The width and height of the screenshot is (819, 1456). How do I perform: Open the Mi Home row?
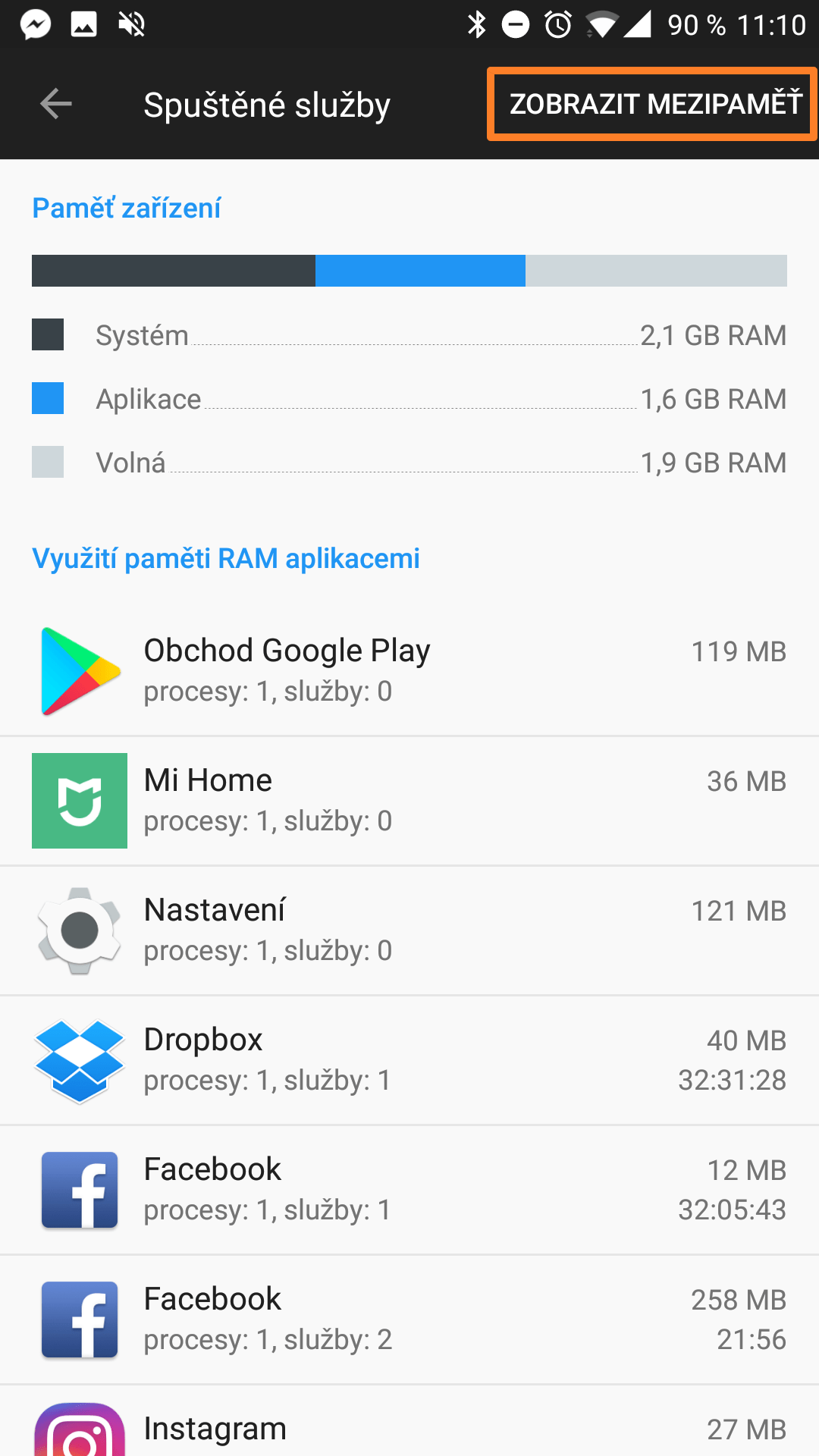tap(409, 801)
